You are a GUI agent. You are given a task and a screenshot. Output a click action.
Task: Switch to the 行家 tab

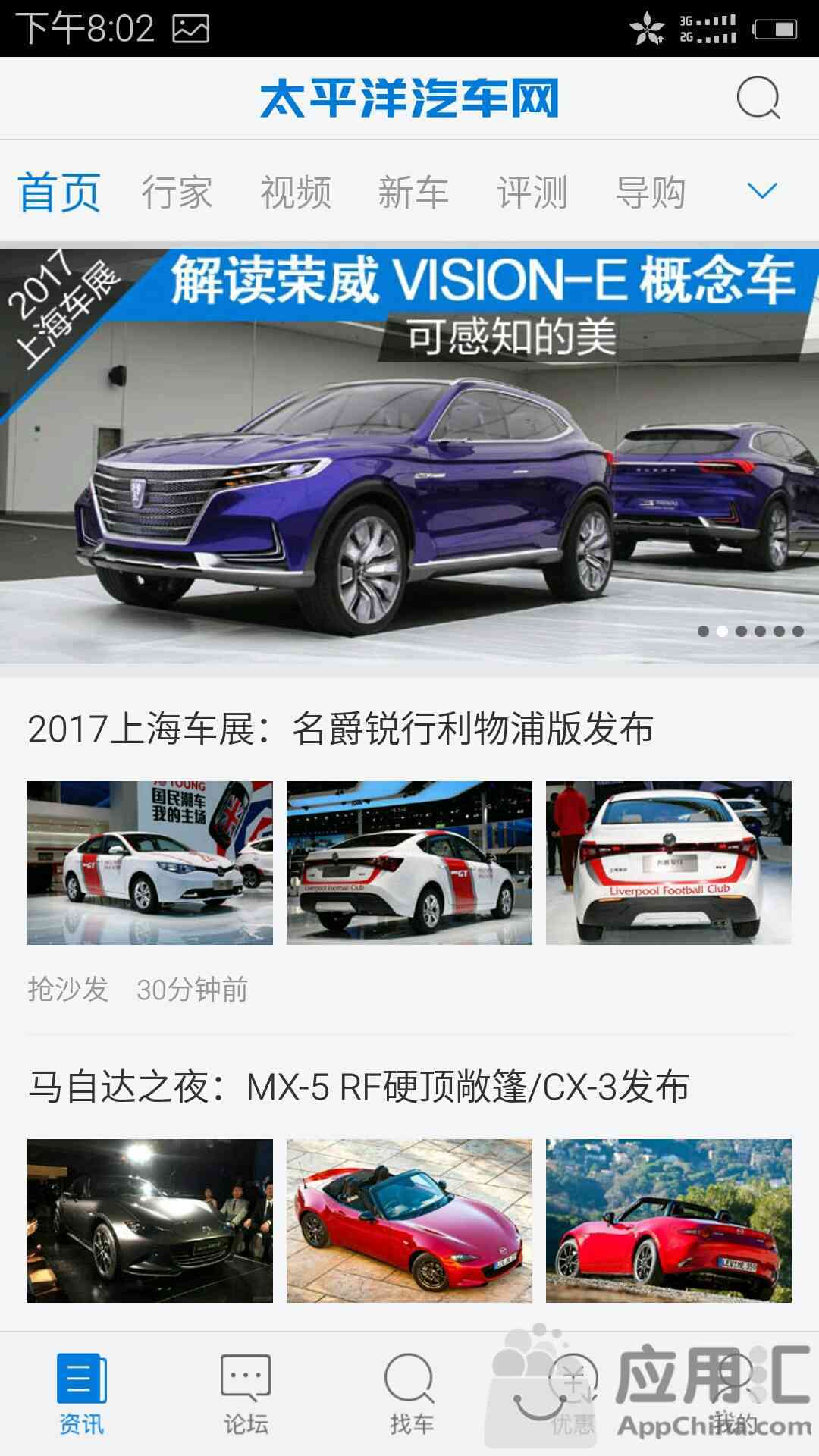(x=177, y=192)
